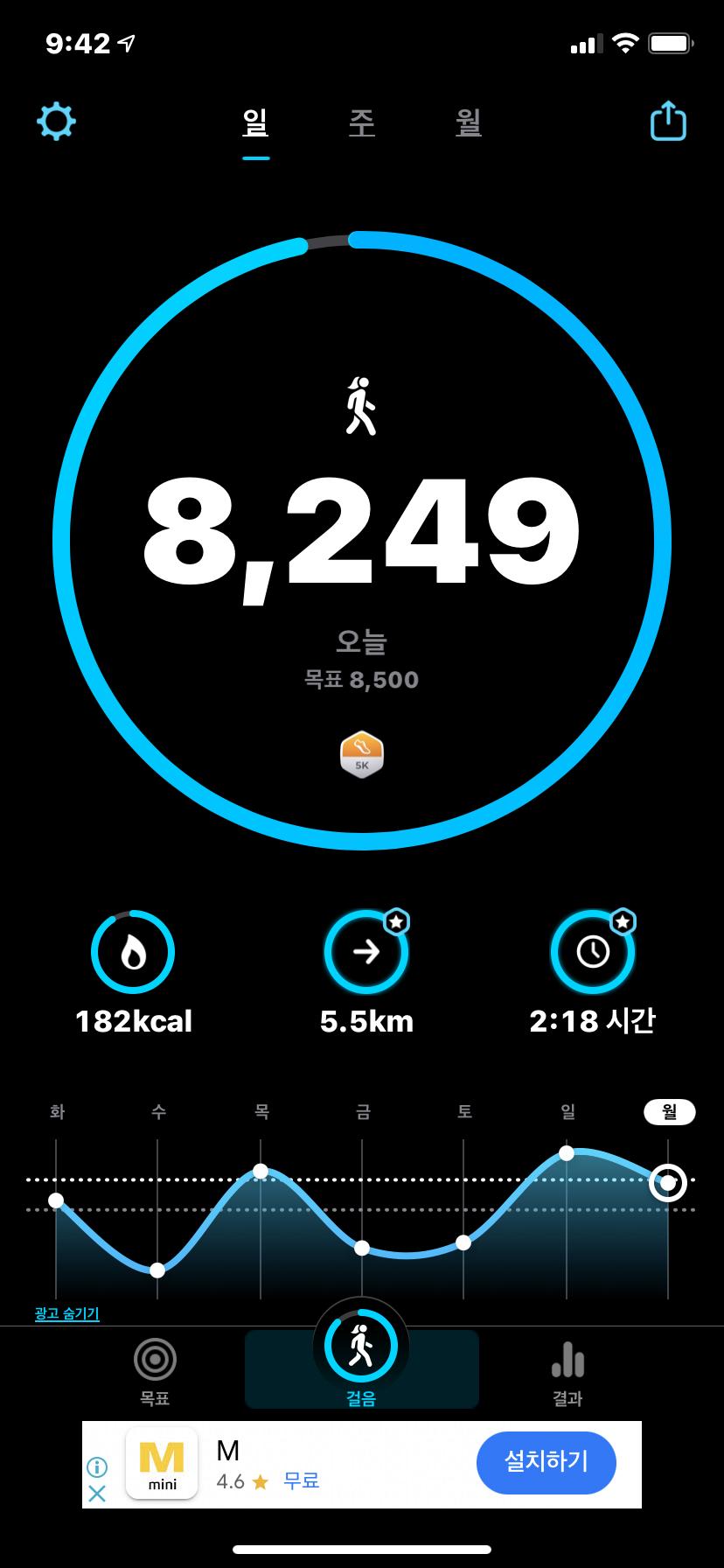This screenshot has height=1568, width=724.
Task: Go to the 목표 tab
Action: tap(155, 1370)
